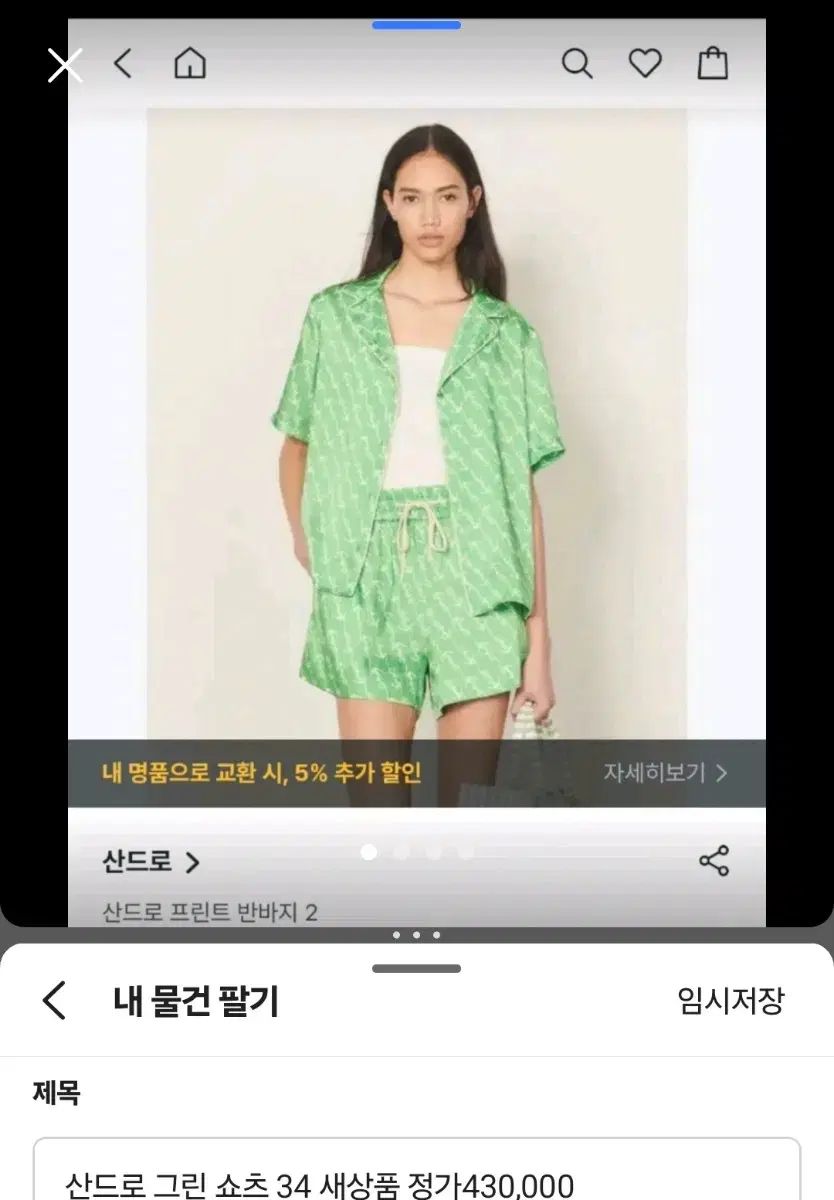Open the shopping bag
Viewport: 834px width, 1200px height.
pyautogui.click(x=712, y=65)
